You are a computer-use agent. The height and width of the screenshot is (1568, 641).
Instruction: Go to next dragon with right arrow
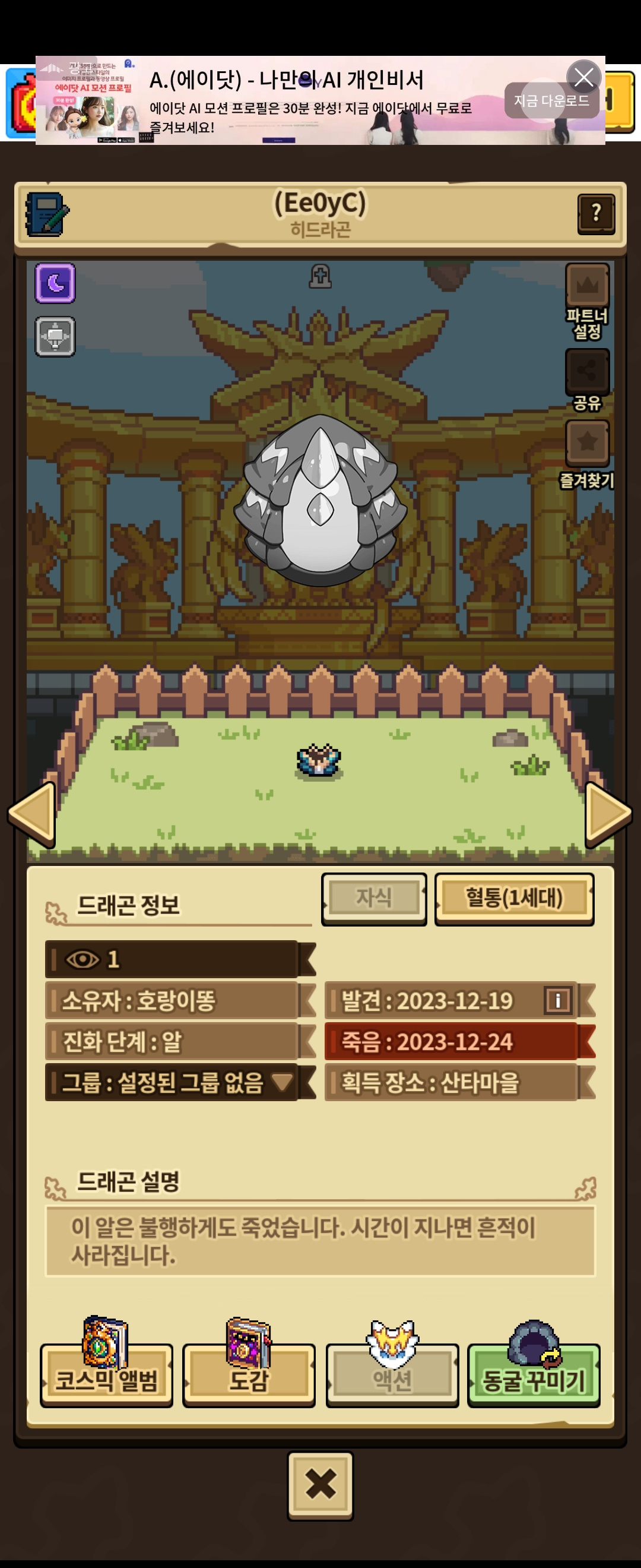coord(608,814)
